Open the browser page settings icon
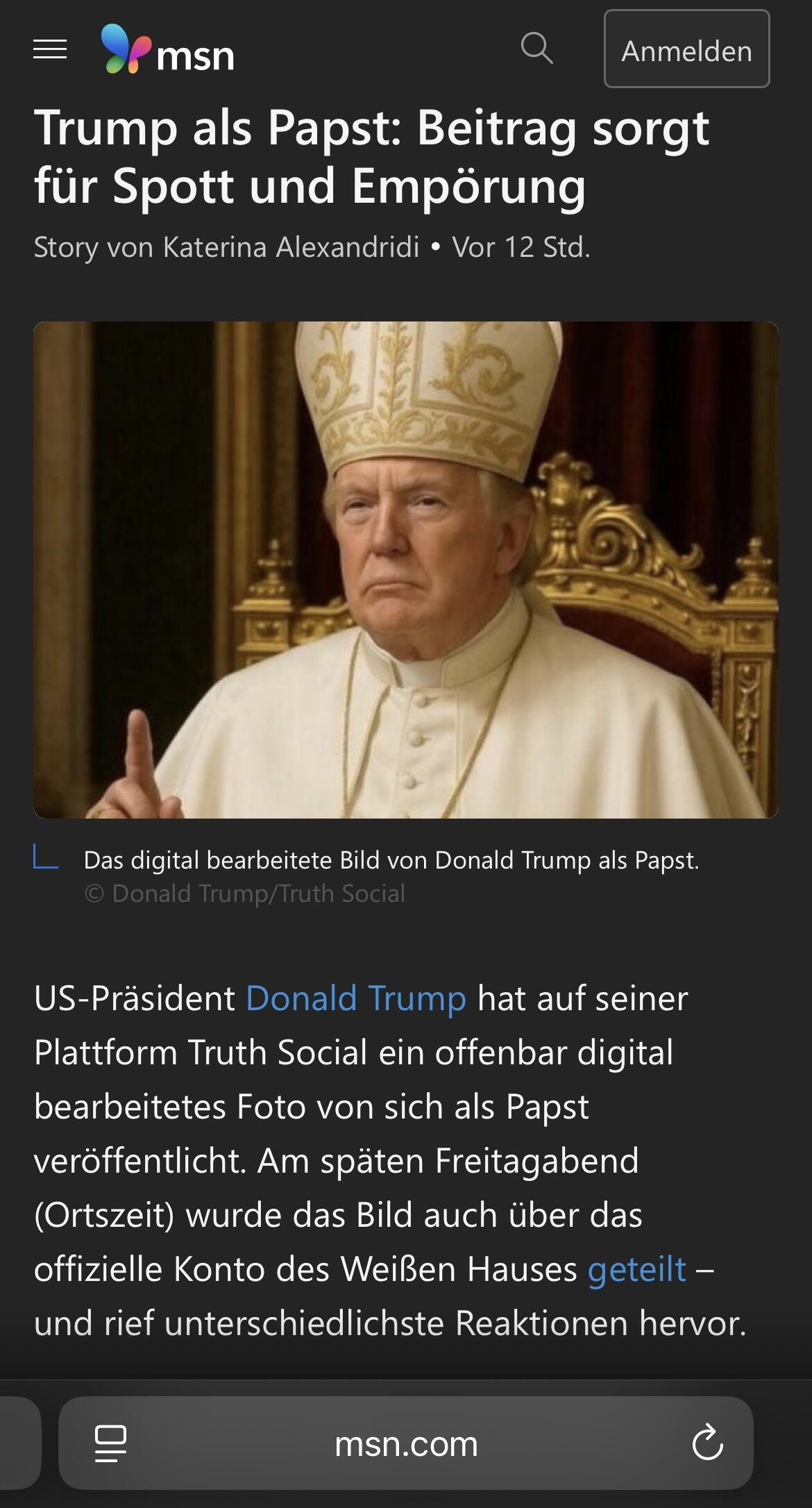The image size is (812, 1508). (110, 1443)
